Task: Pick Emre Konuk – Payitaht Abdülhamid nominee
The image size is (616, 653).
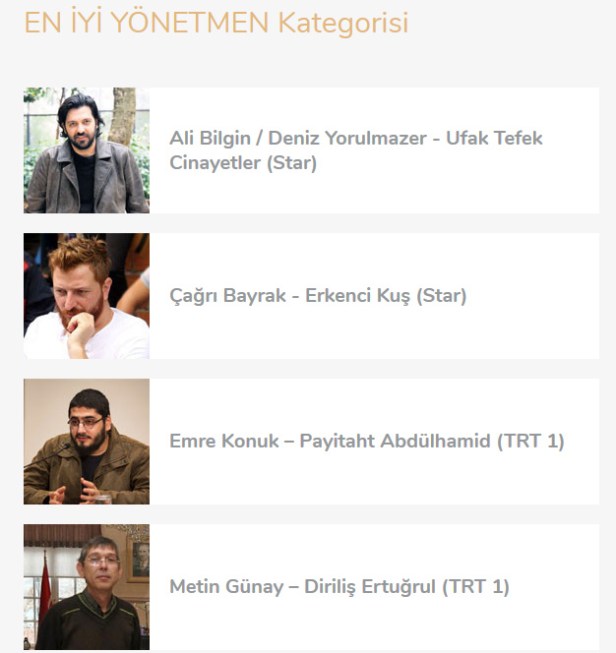Action: coord(367,441)
